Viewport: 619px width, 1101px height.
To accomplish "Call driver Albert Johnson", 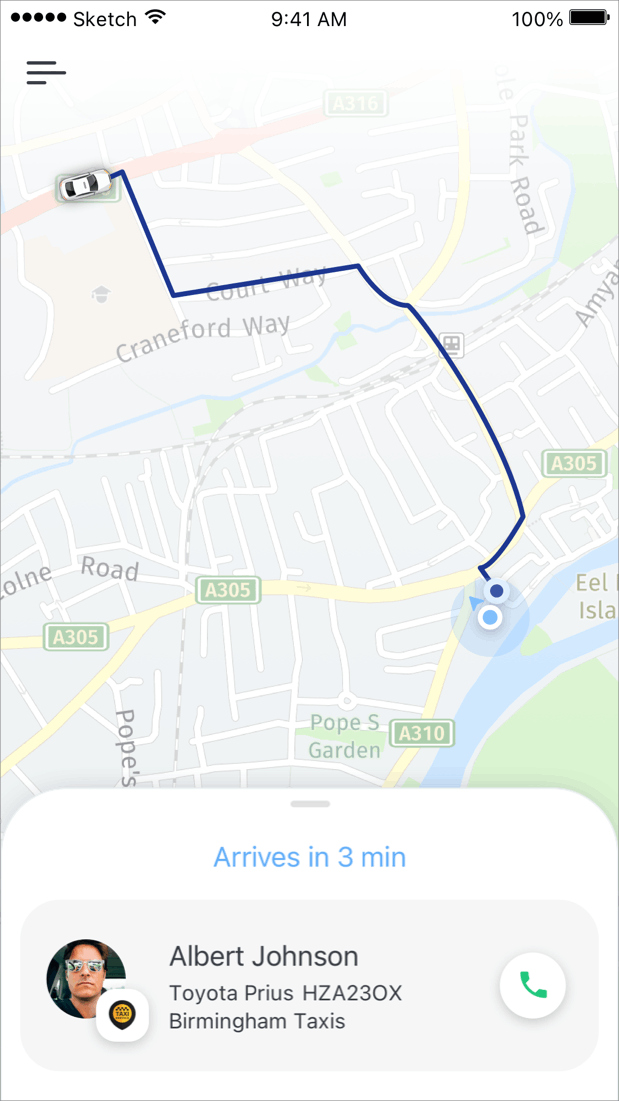I will coord(532,986).
